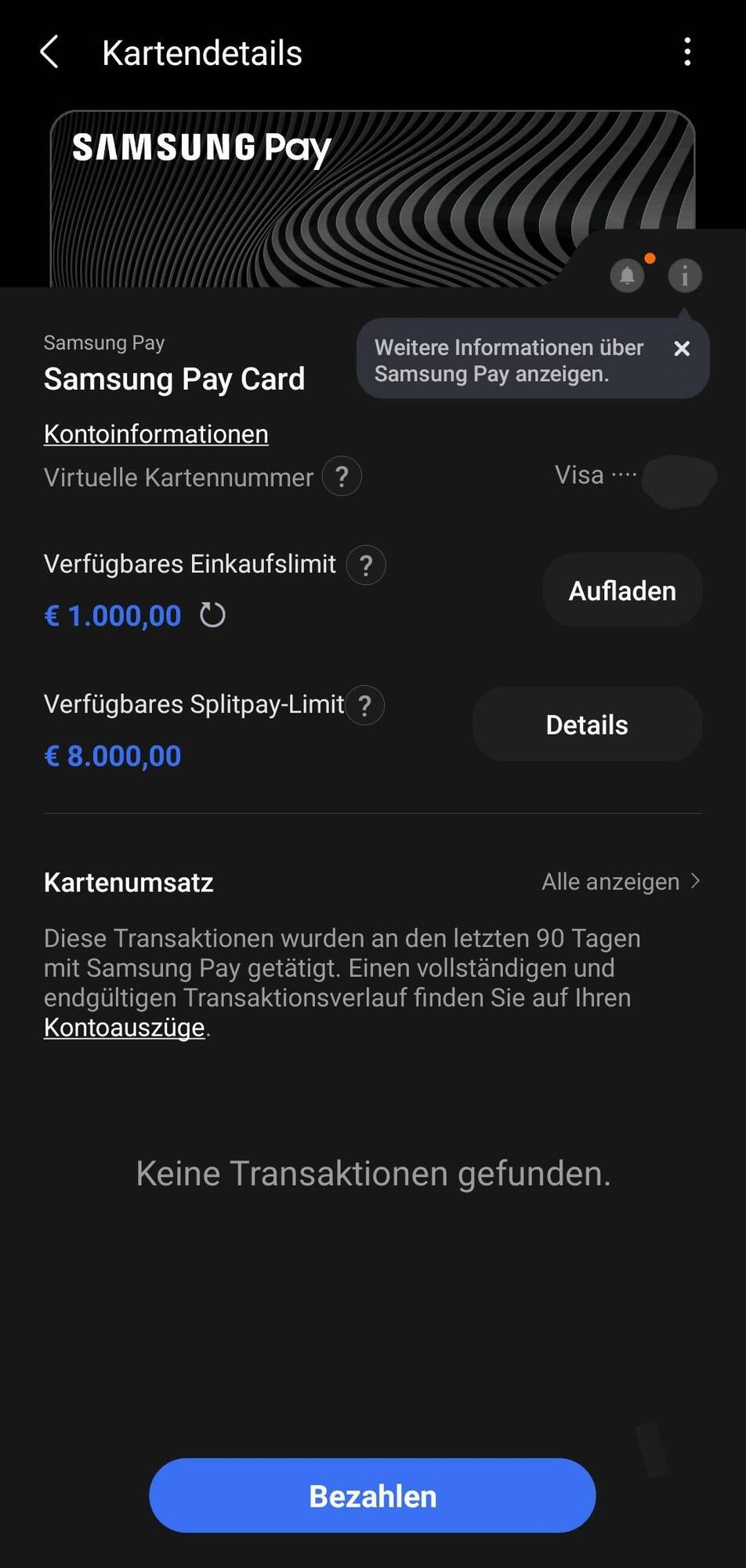The image size is (746, 1568).
Task: Open Splitpay Details
Action: point(587,724)
